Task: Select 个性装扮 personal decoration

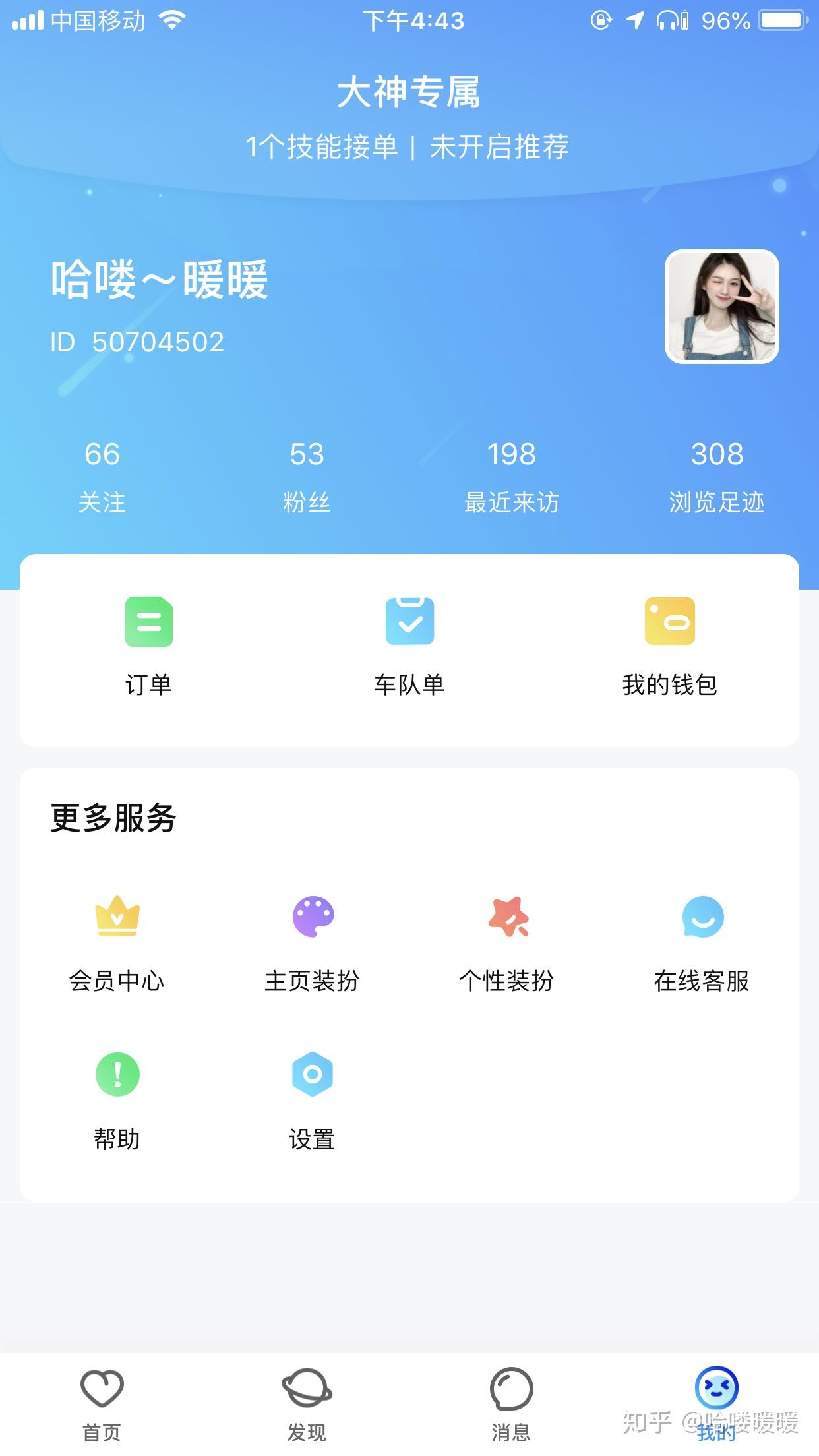Action: point(507,943)
